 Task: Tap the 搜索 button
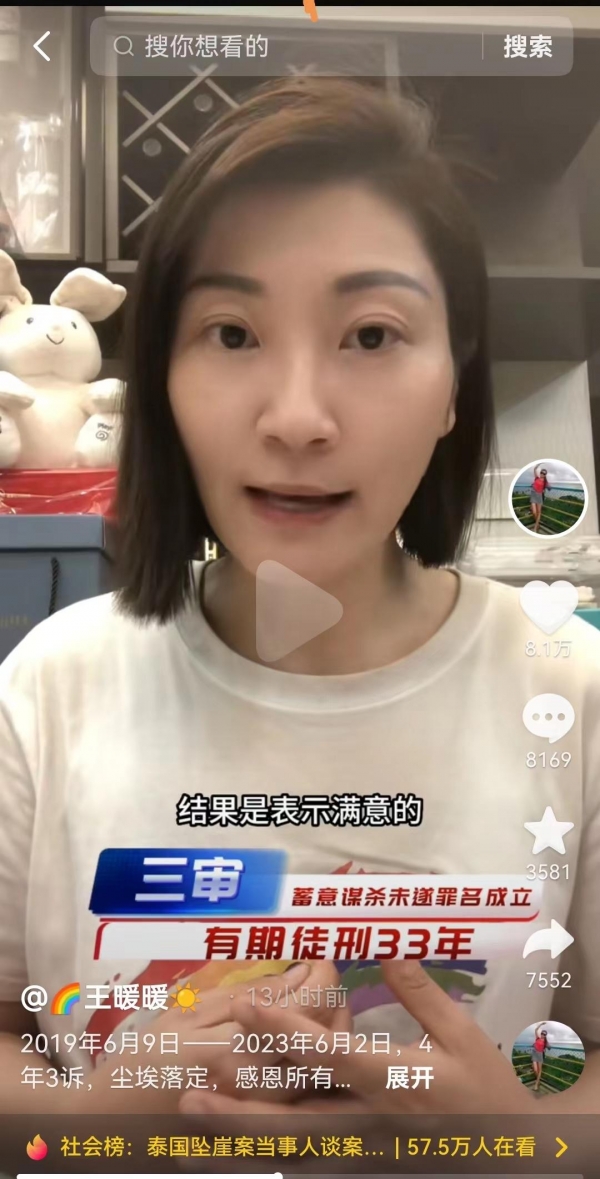(527, 46)
